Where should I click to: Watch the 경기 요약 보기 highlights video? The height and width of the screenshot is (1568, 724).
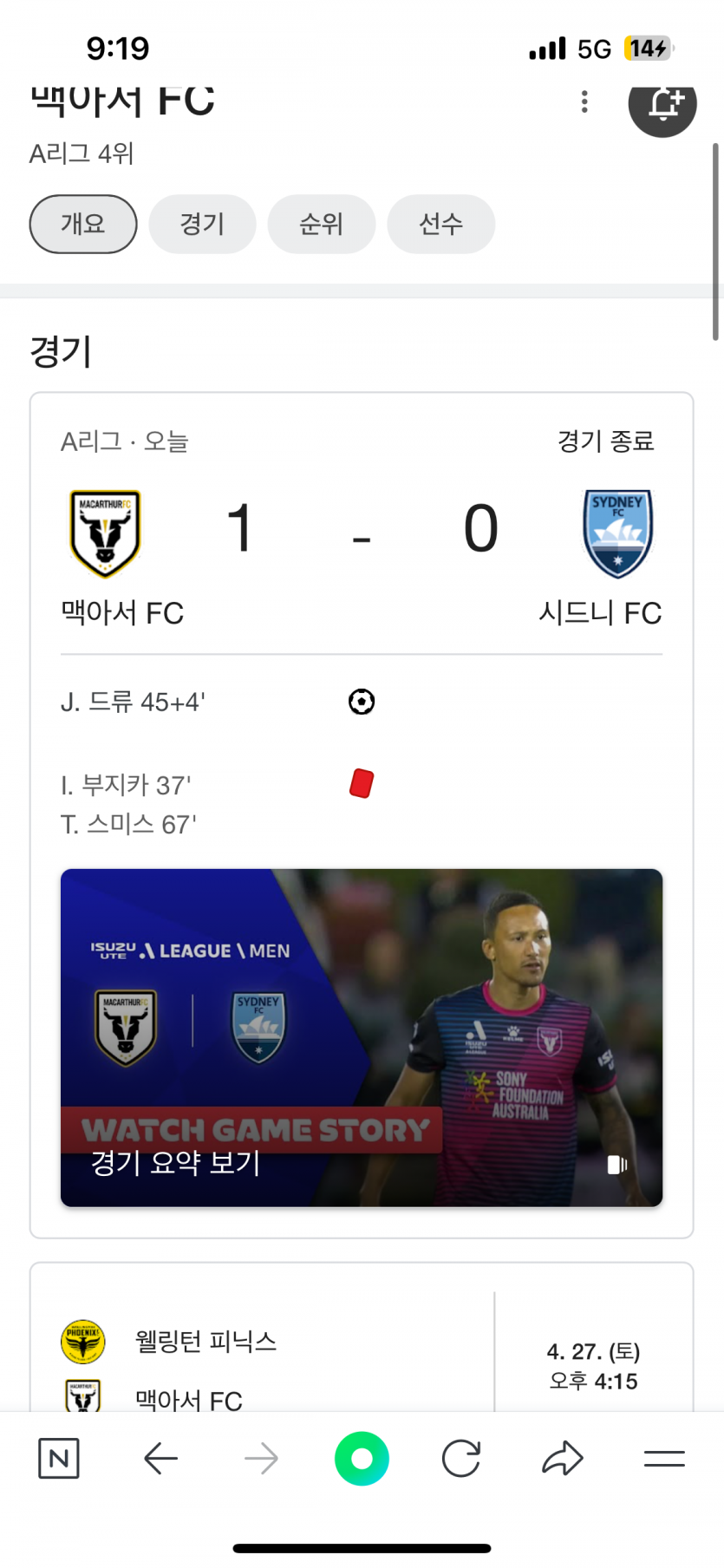(x=361, y=1037)
